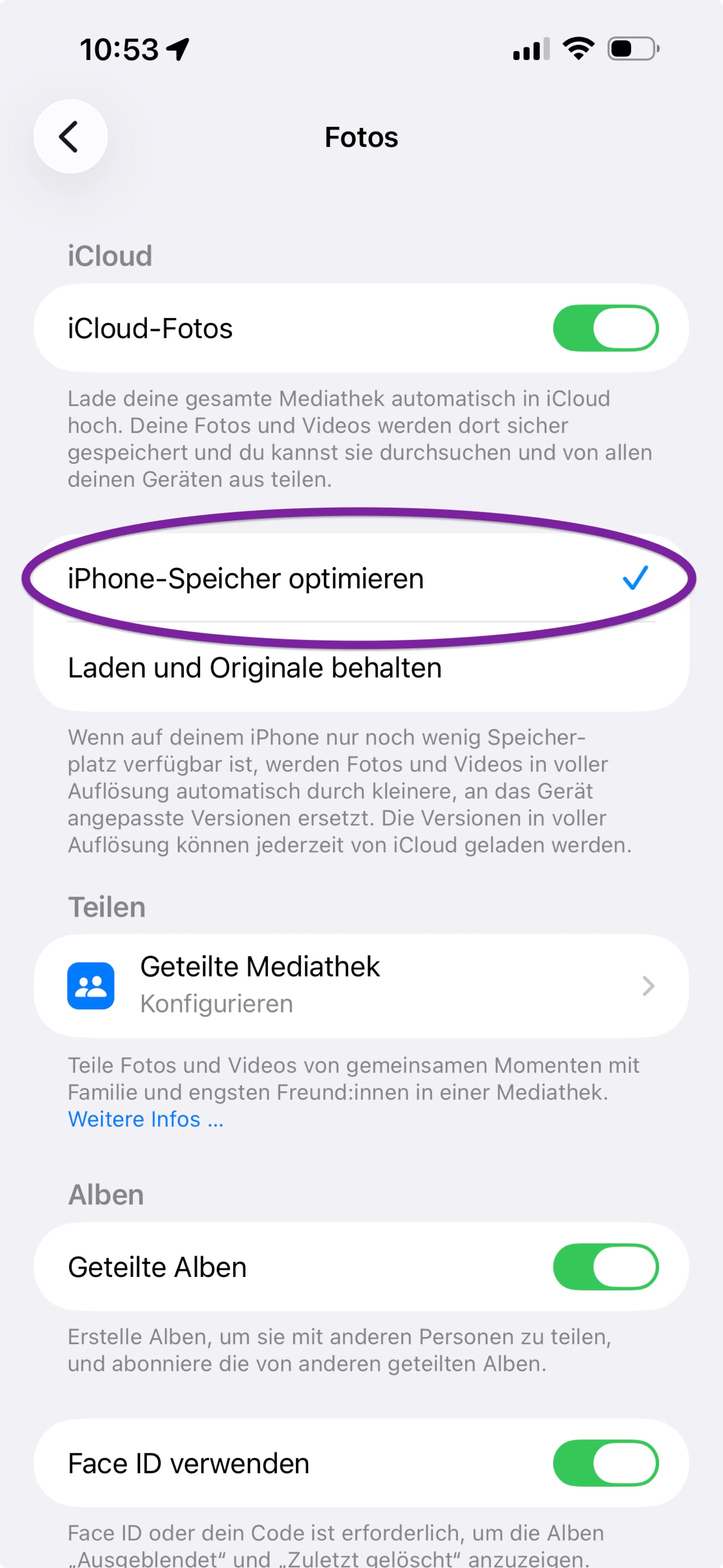Tap the back chevron to leave Fotos settings

tap(70, 136)
